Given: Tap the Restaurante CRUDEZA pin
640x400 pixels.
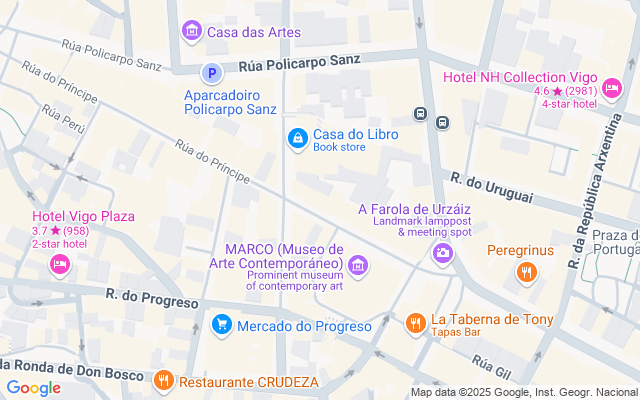Looking at the screenshot, I should click(163, 381).
